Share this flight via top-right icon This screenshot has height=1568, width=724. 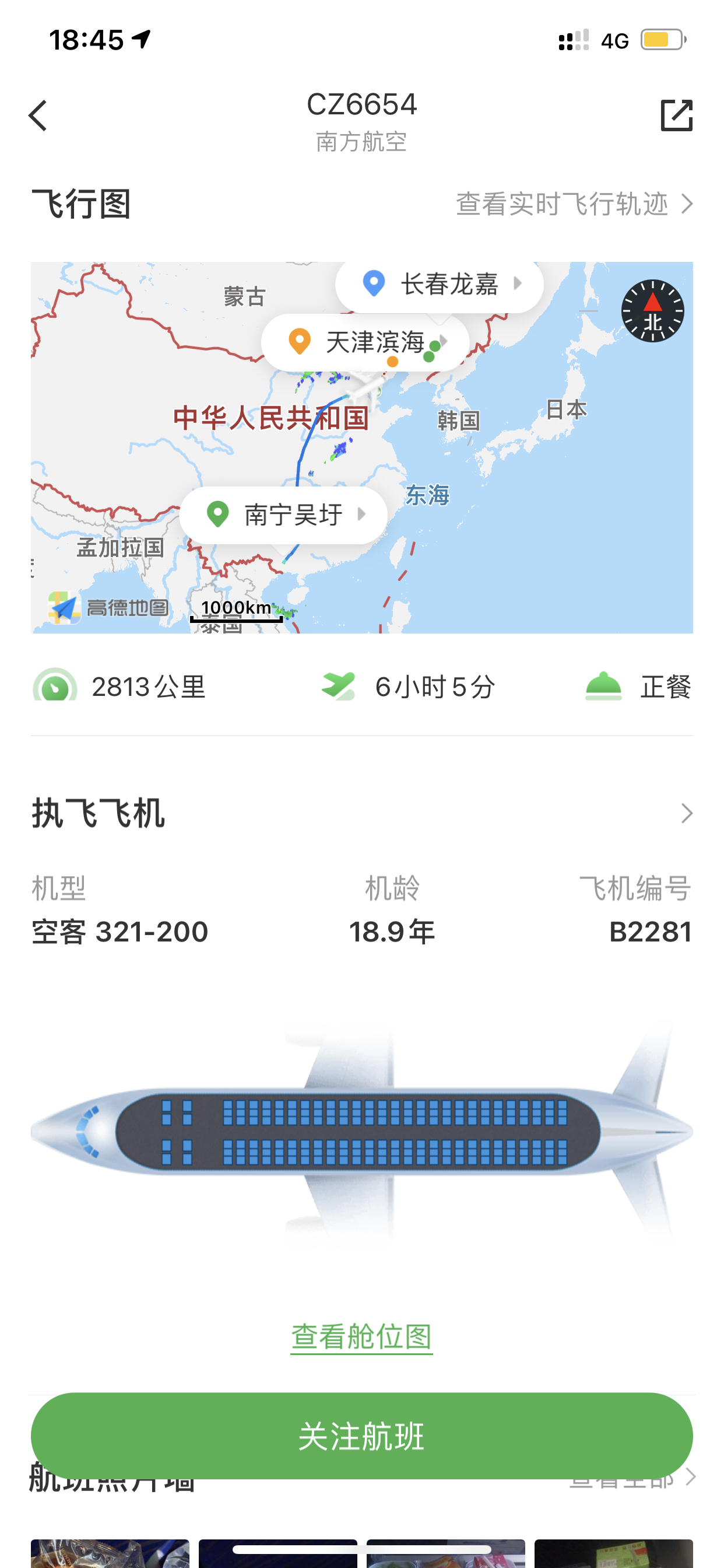point(677,116)
